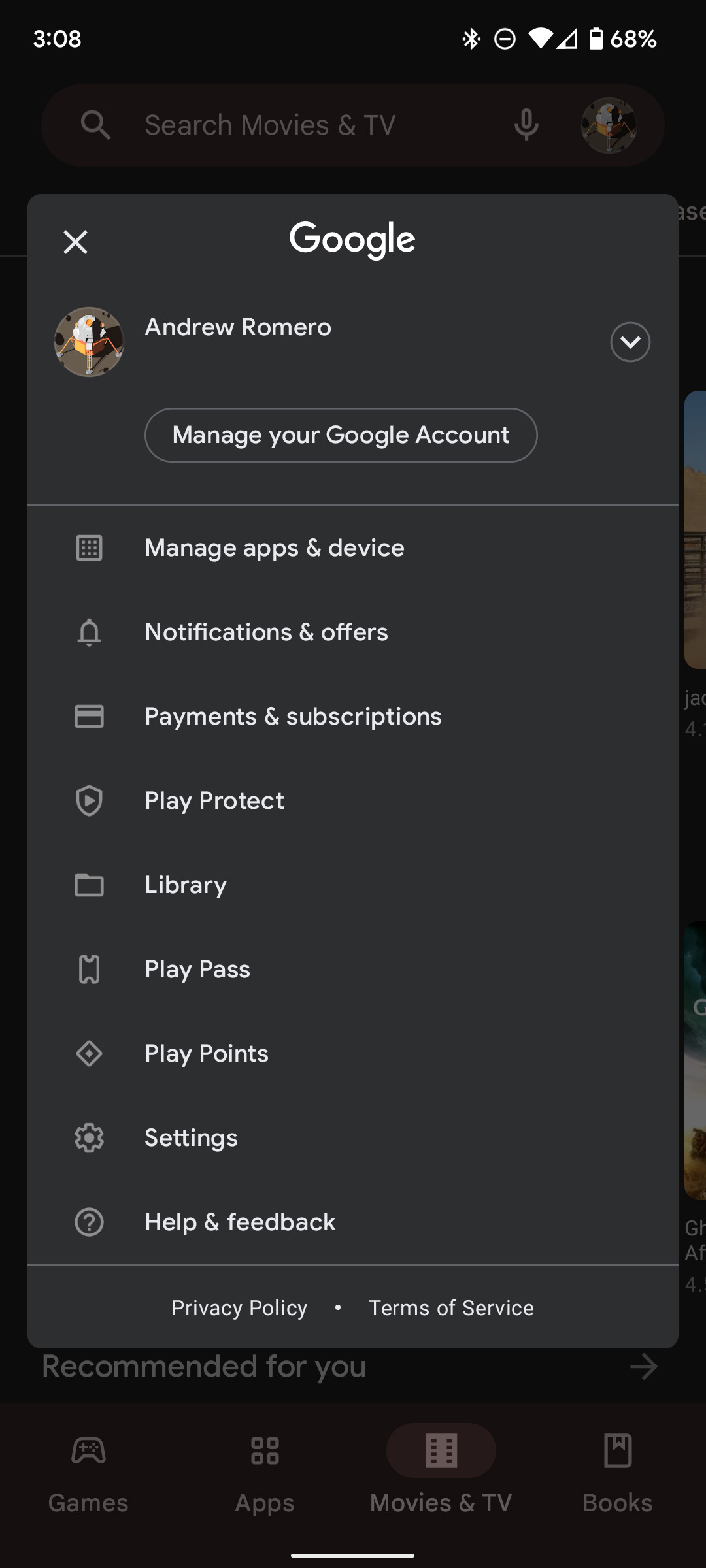
Task: Click the Play Pass ticket icon
Action: coord(90,969)
